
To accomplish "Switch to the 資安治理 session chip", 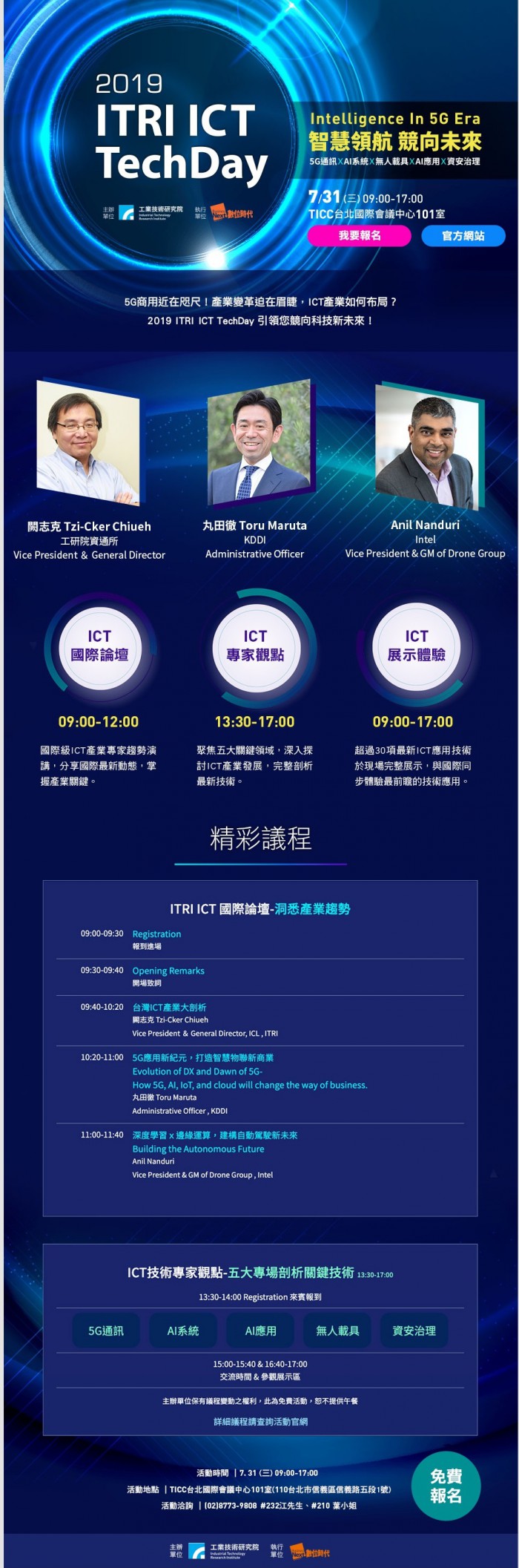I will point(414,1331).
